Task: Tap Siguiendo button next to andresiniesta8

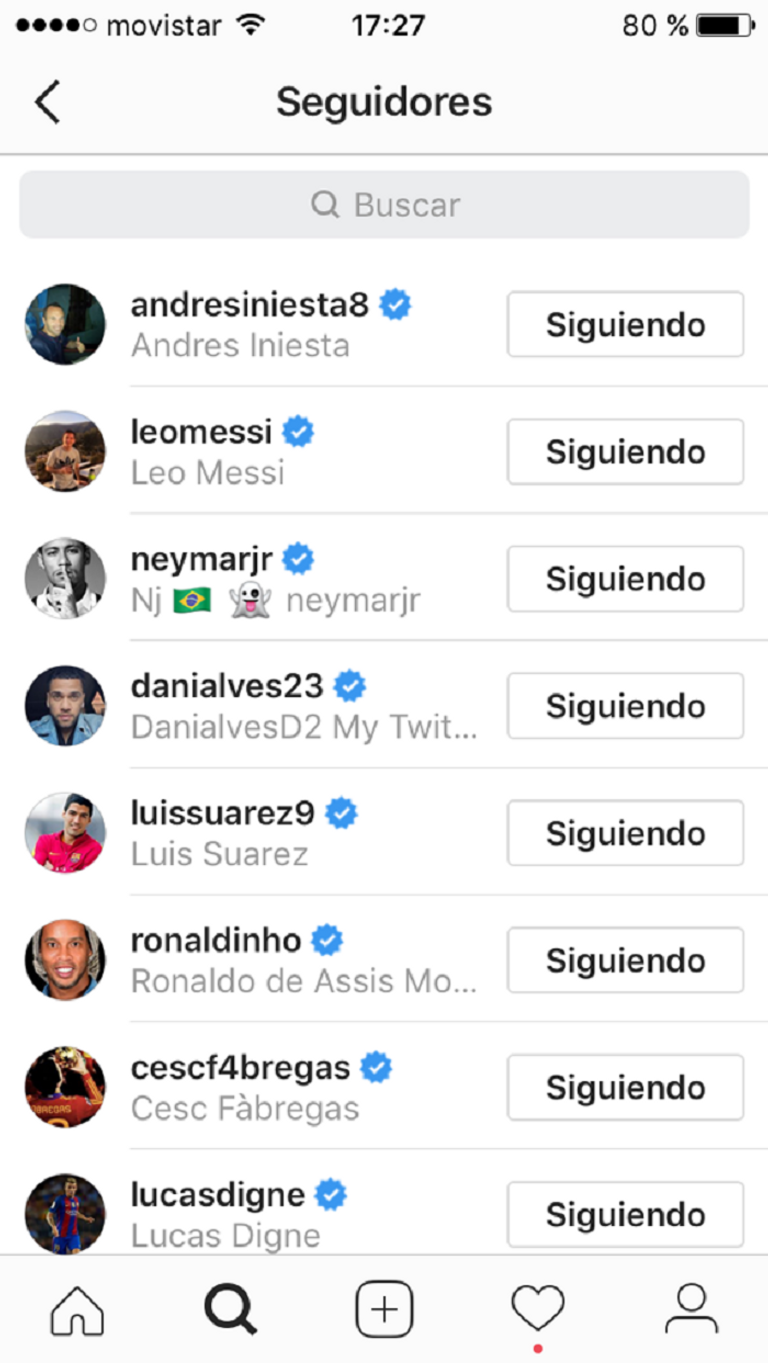Action: tap(625, 325)
